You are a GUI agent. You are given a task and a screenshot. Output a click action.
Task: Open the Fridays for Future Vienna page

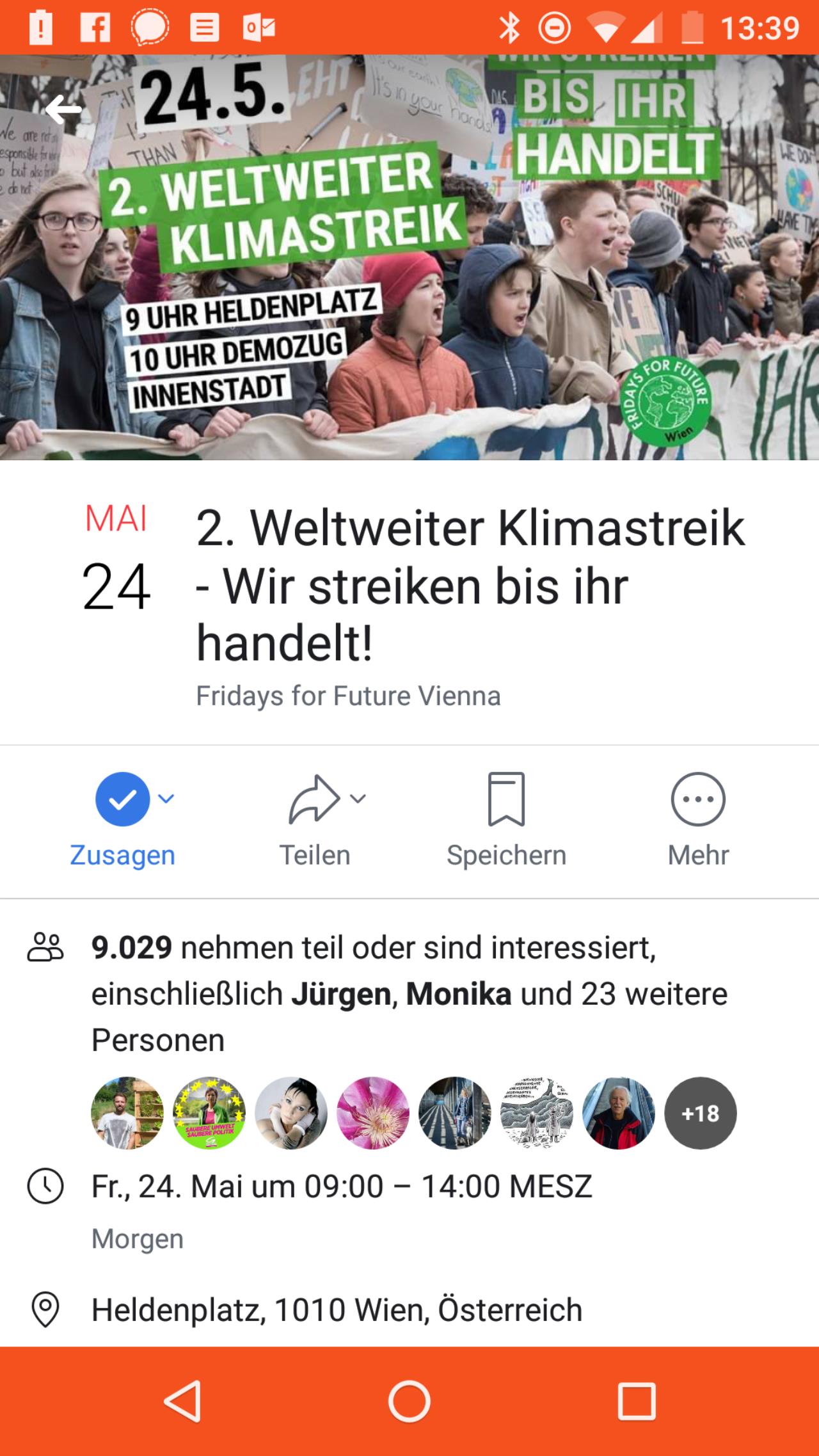point(348,696)
